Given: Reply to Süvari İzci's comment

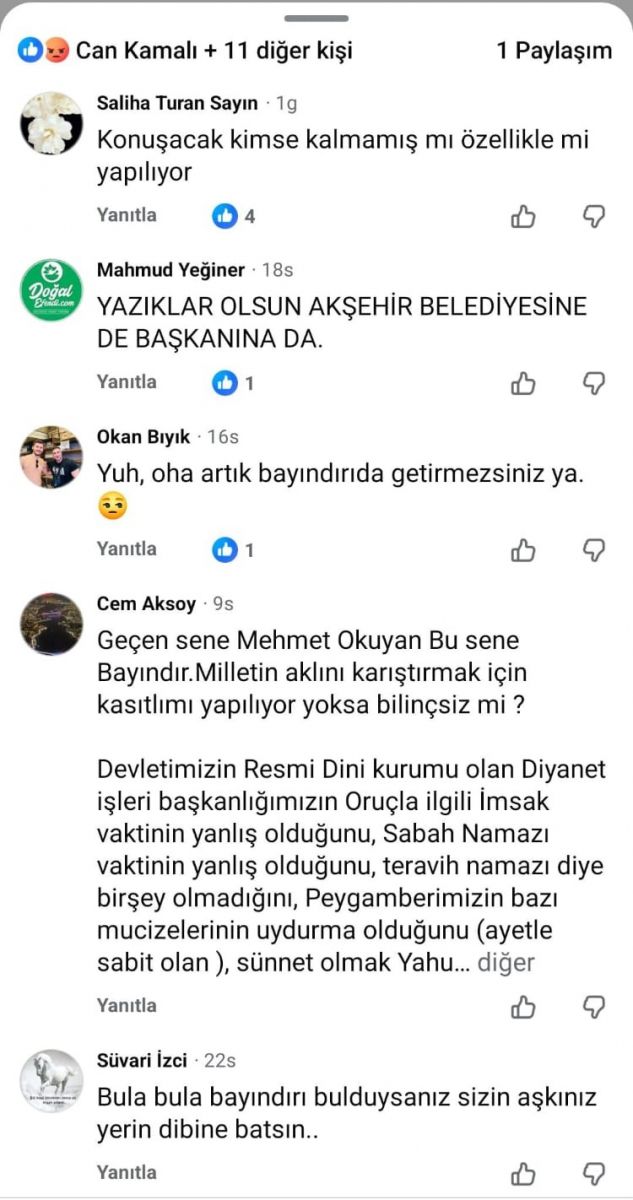Looking at the screenshot, I should click(x=127, y=1171).
